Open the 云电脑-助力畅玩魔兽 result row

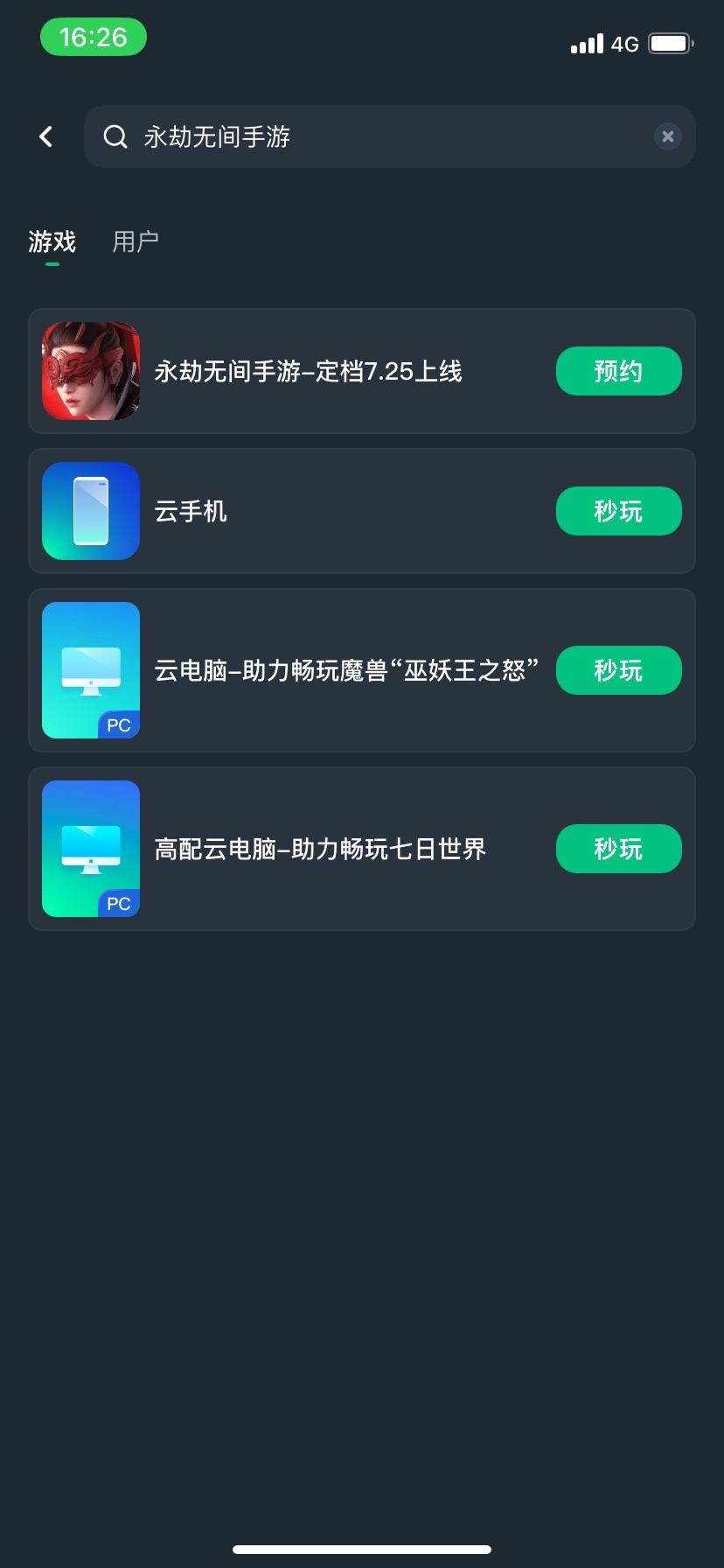[362, 670]
